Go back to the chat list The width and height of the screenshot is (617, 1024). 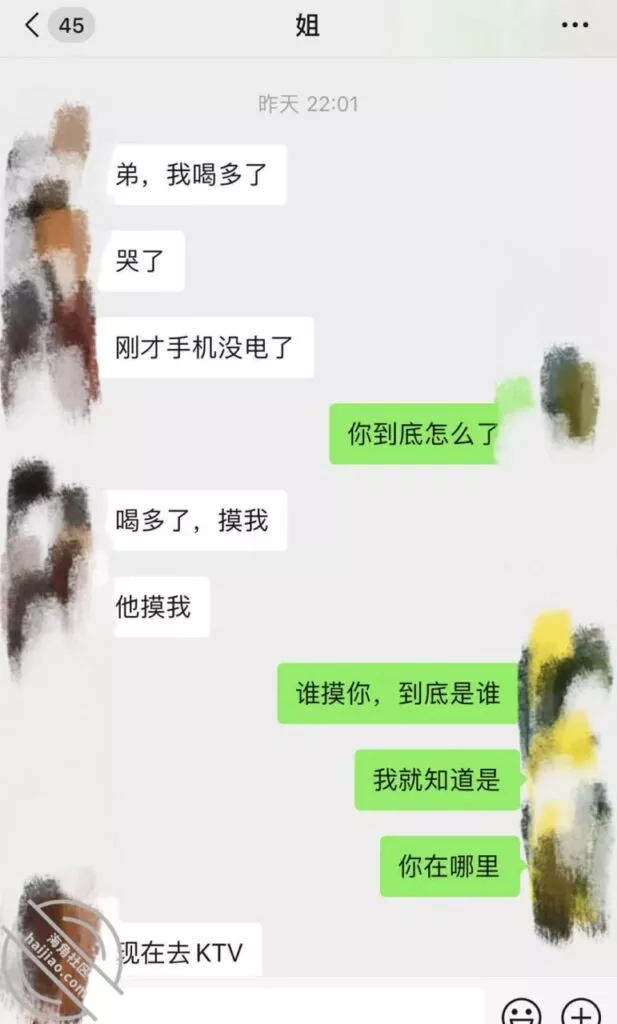coord(33,26)
